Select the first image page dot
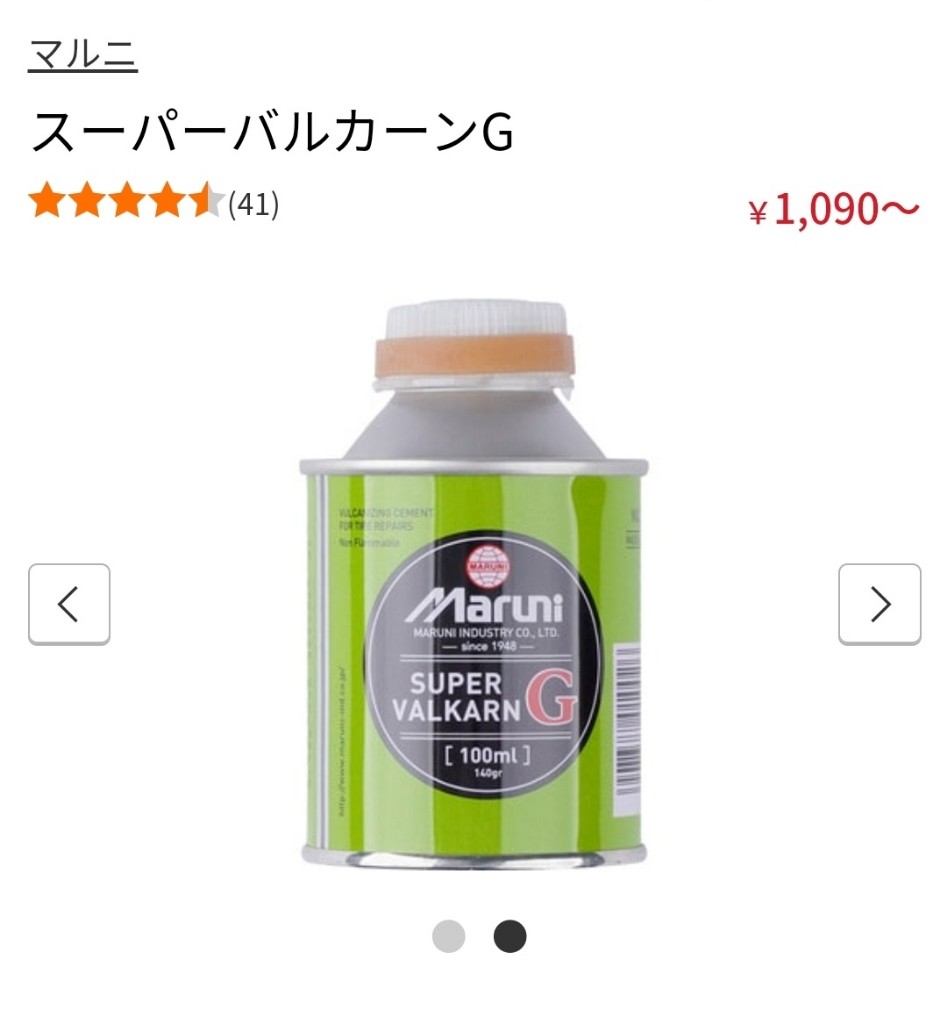This screenshot has height=1024, width=947. pos(449,937)
